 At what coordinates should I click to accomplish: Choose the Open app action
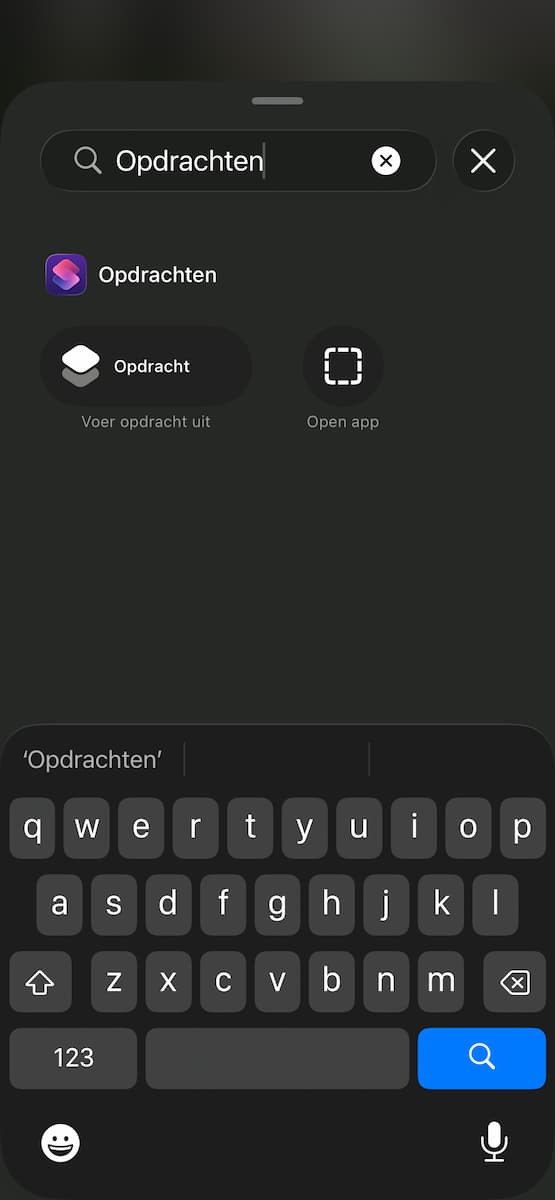click(343, 366)
